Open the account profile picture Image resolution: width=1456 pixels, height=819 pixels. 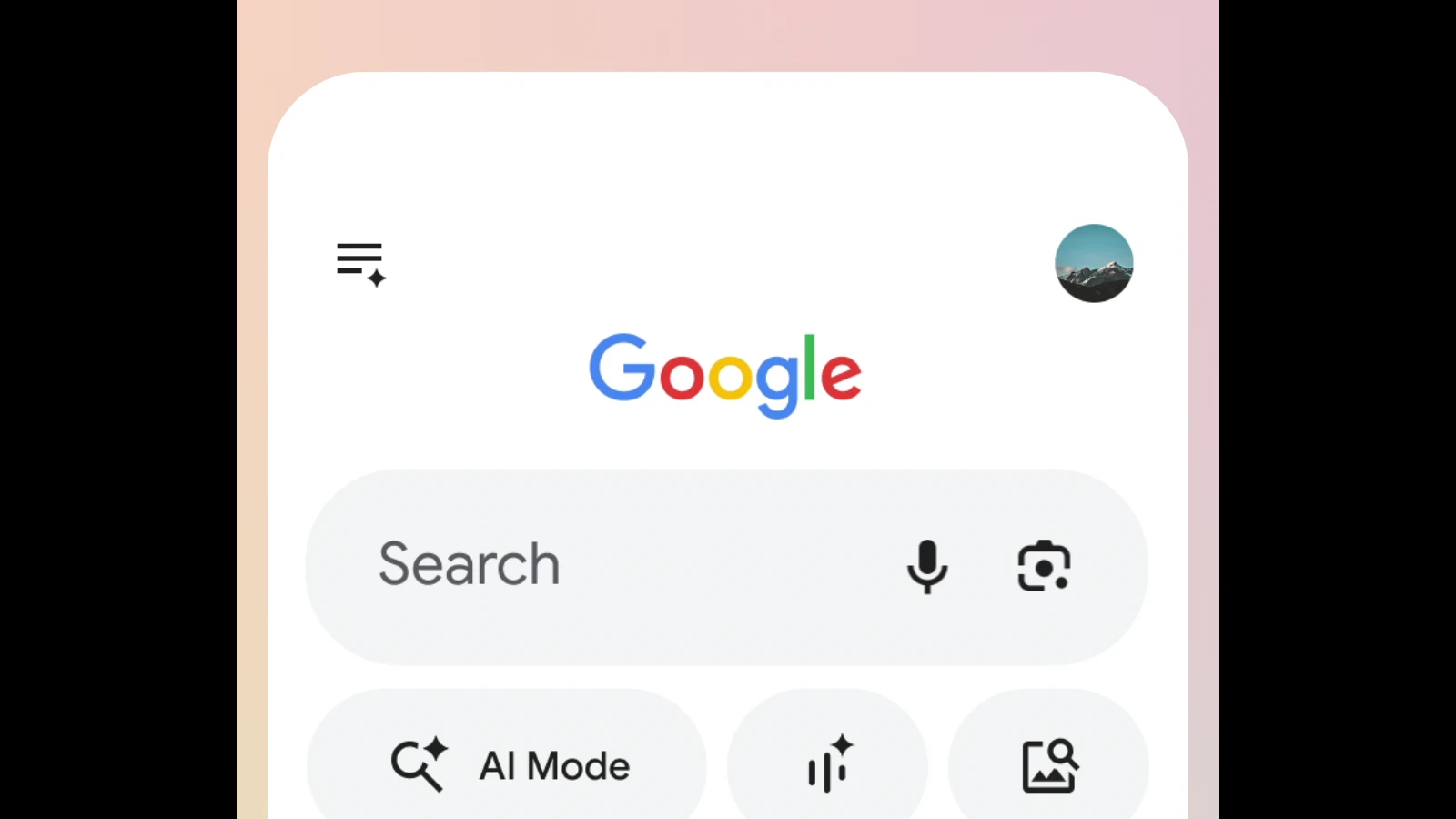point(1094,263)
